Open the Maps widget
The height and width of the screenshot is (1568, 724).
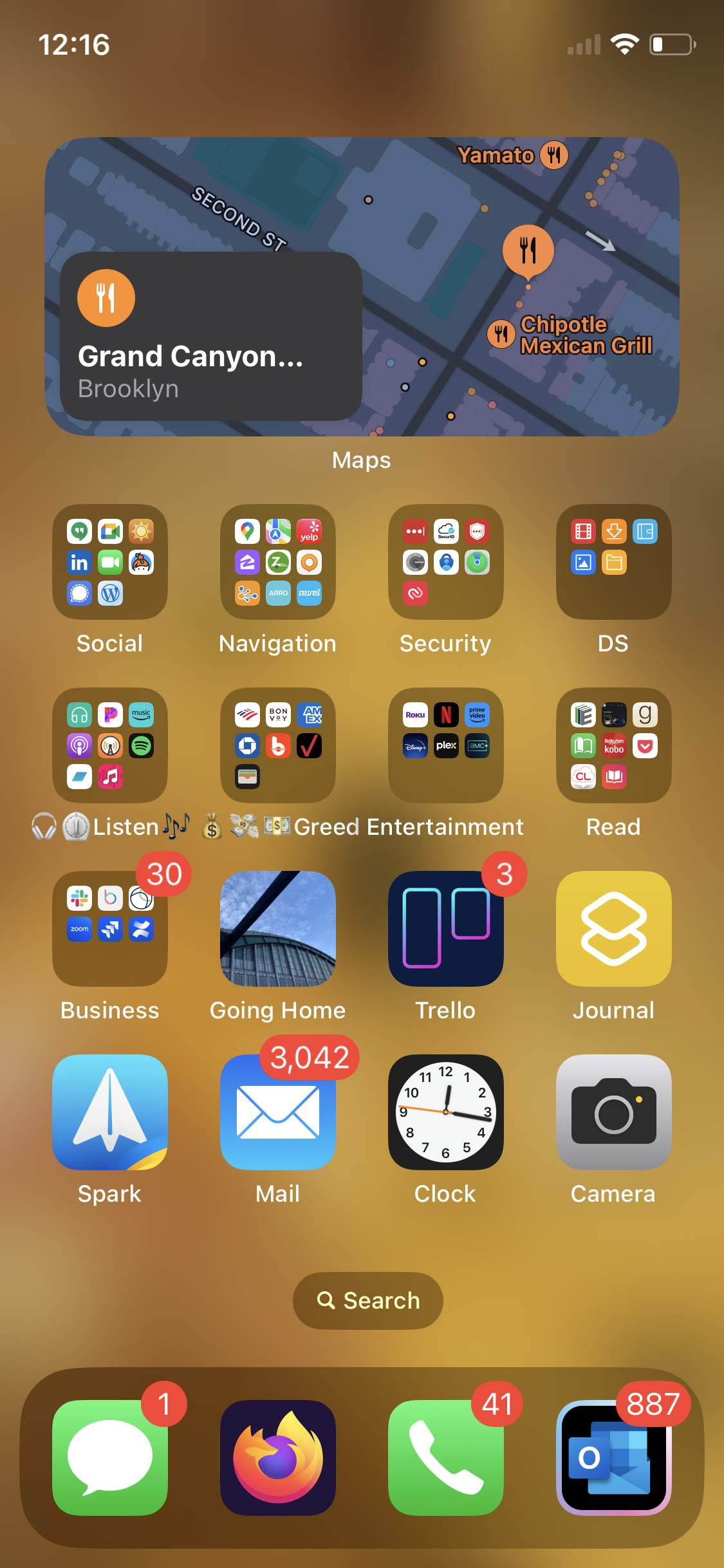coord(362,286)
